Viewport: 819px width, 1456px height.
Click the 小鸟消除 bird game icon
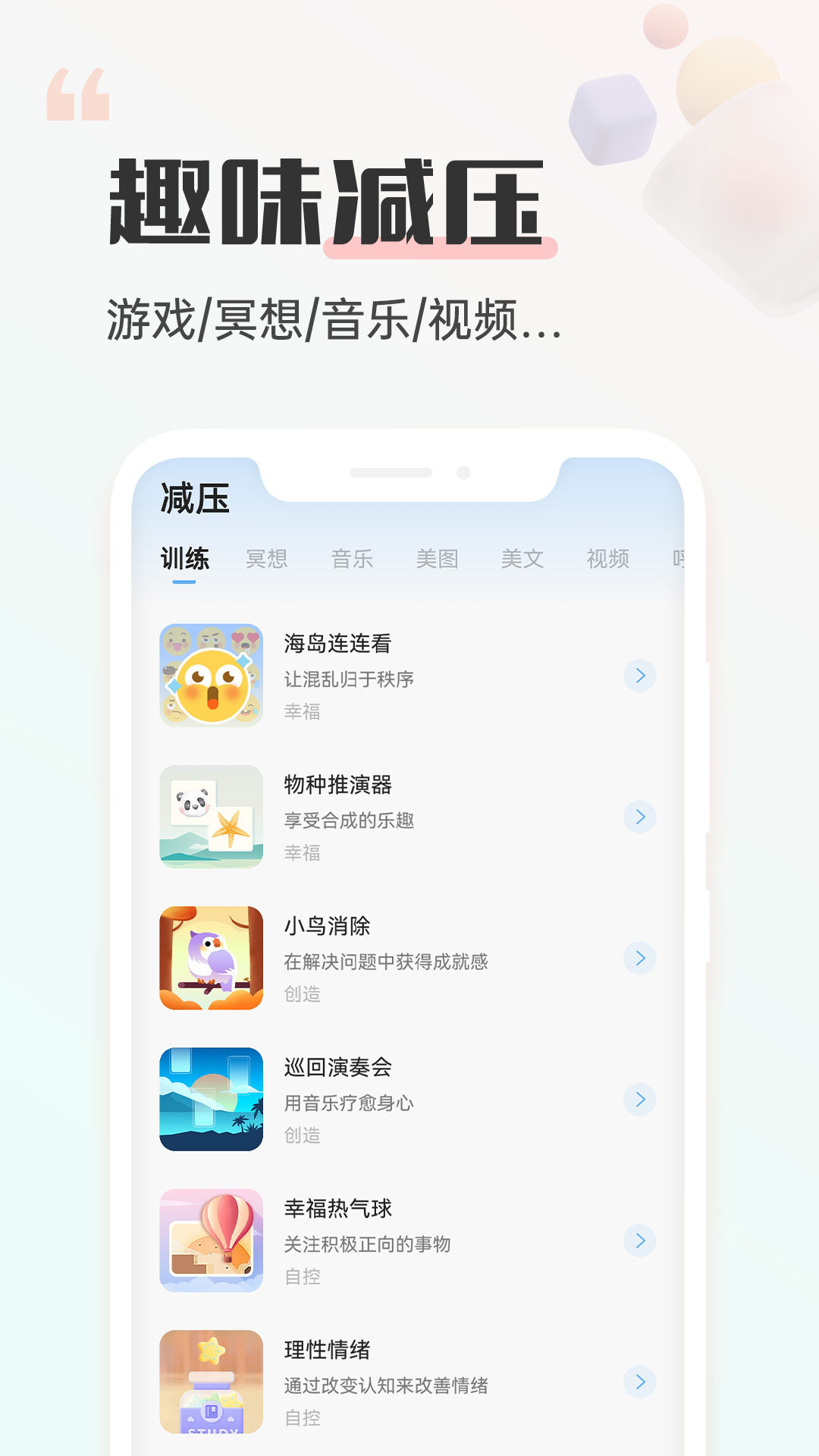[x=212, y=957]
